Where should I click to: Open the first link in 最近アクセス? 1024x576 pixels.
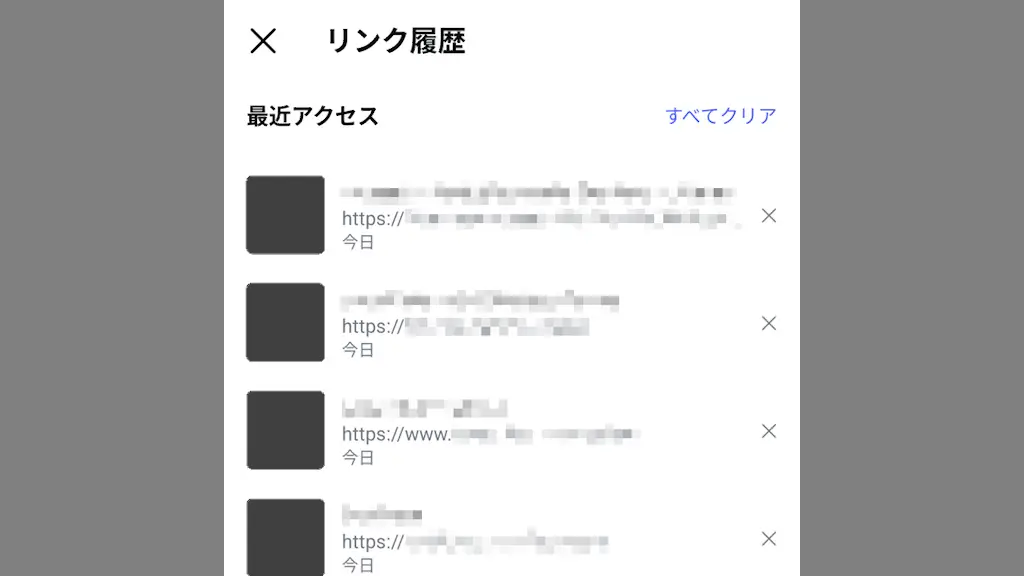[x=538, y=215]
